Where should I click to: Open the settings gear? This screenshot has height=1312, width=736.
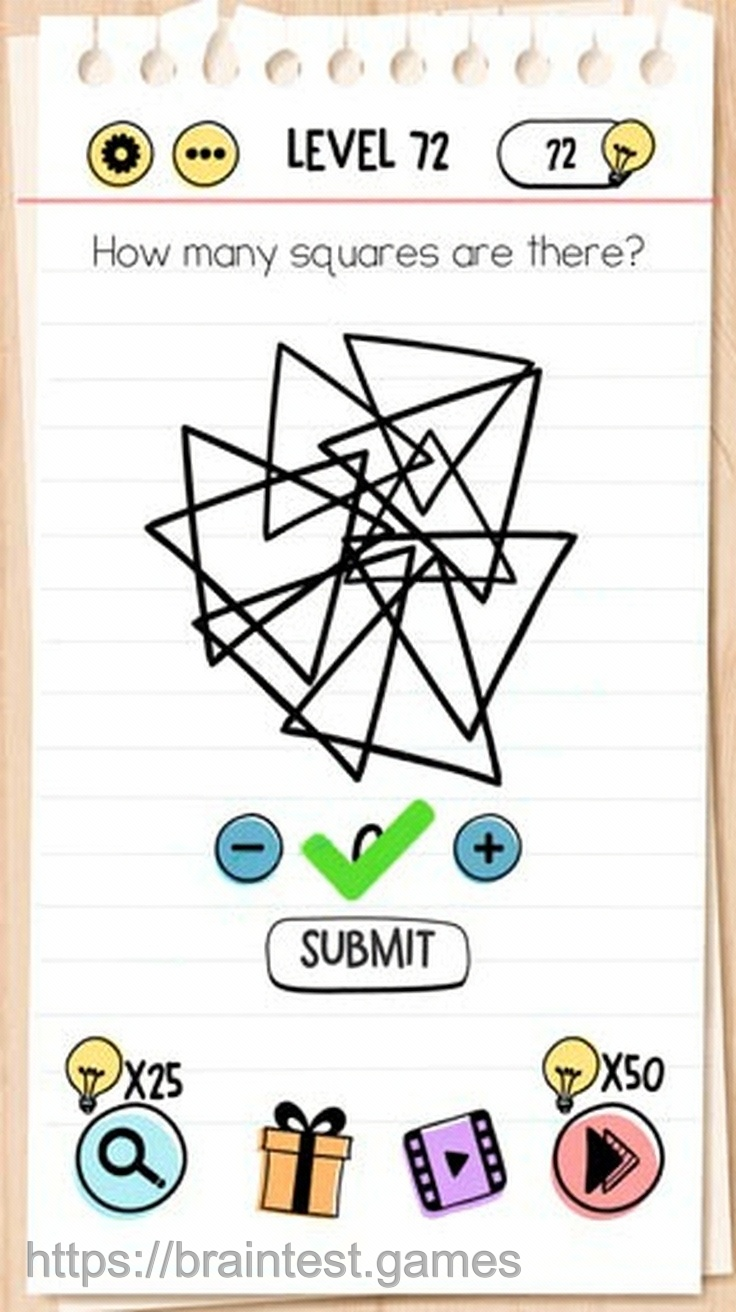pos(121,155)
